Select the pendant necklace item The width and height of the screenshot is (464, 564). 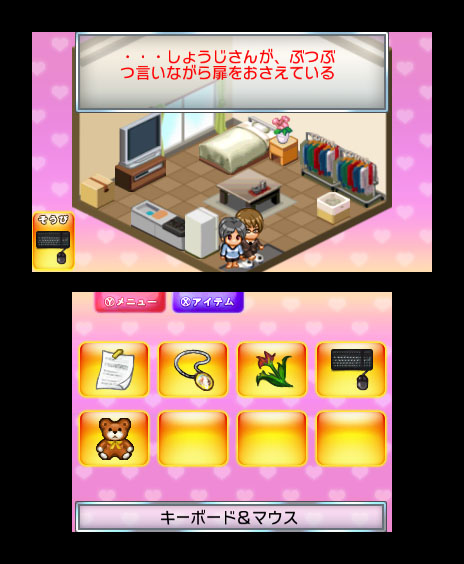tap(193, 369)
